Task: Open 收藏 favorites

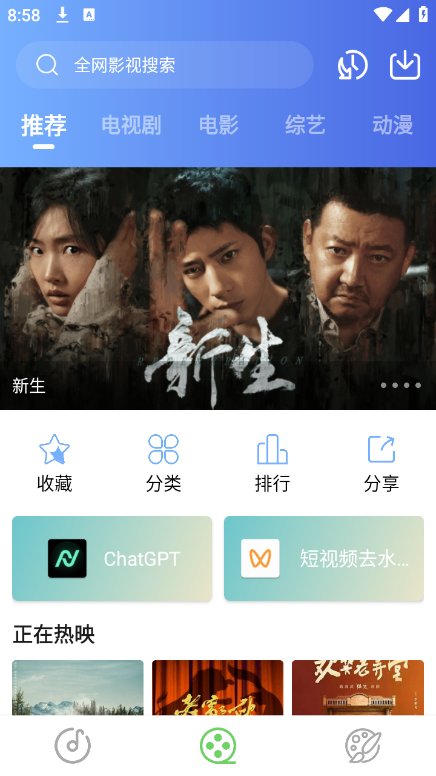Action: (54, 463)
